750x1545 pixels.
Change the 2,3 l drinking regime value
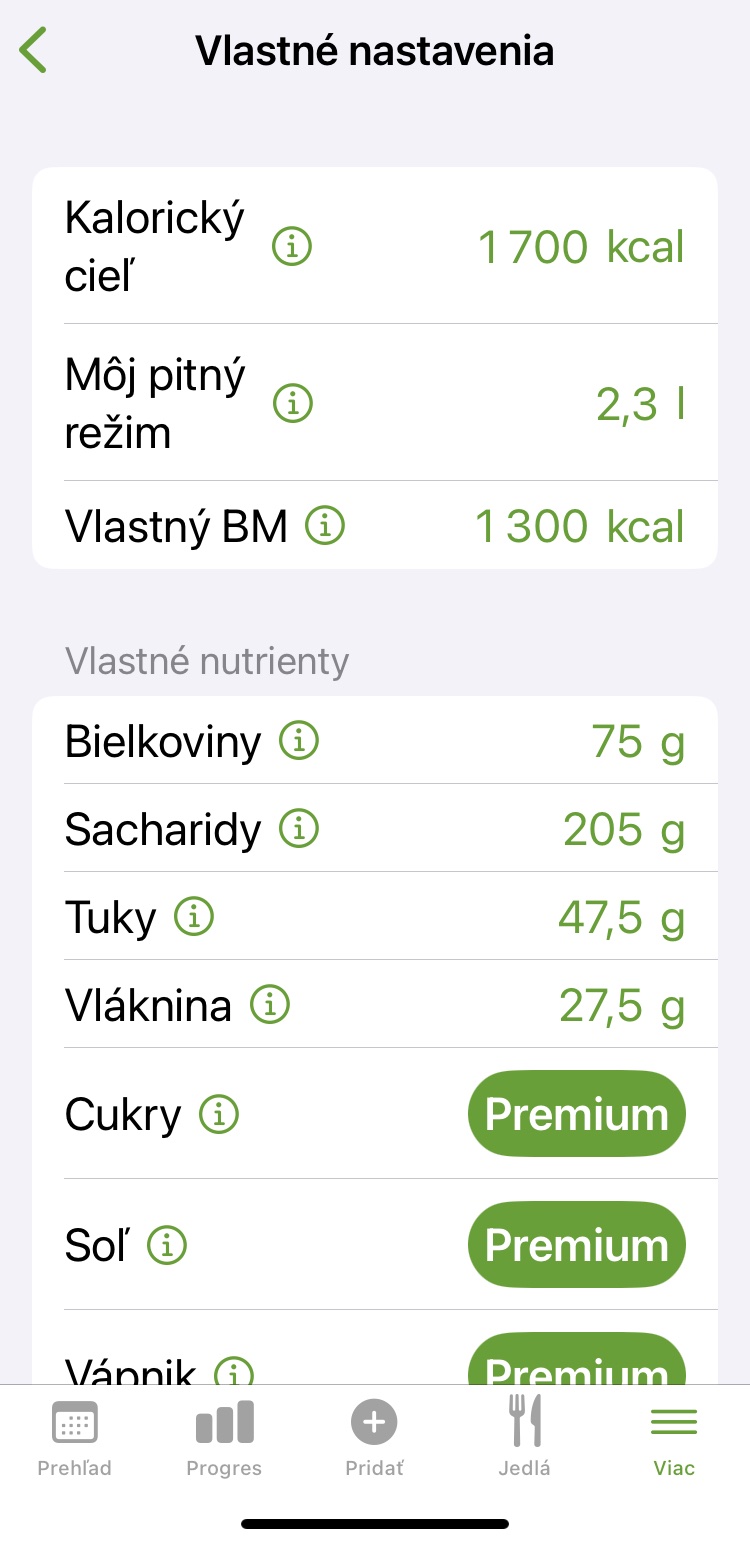[640, 404]
